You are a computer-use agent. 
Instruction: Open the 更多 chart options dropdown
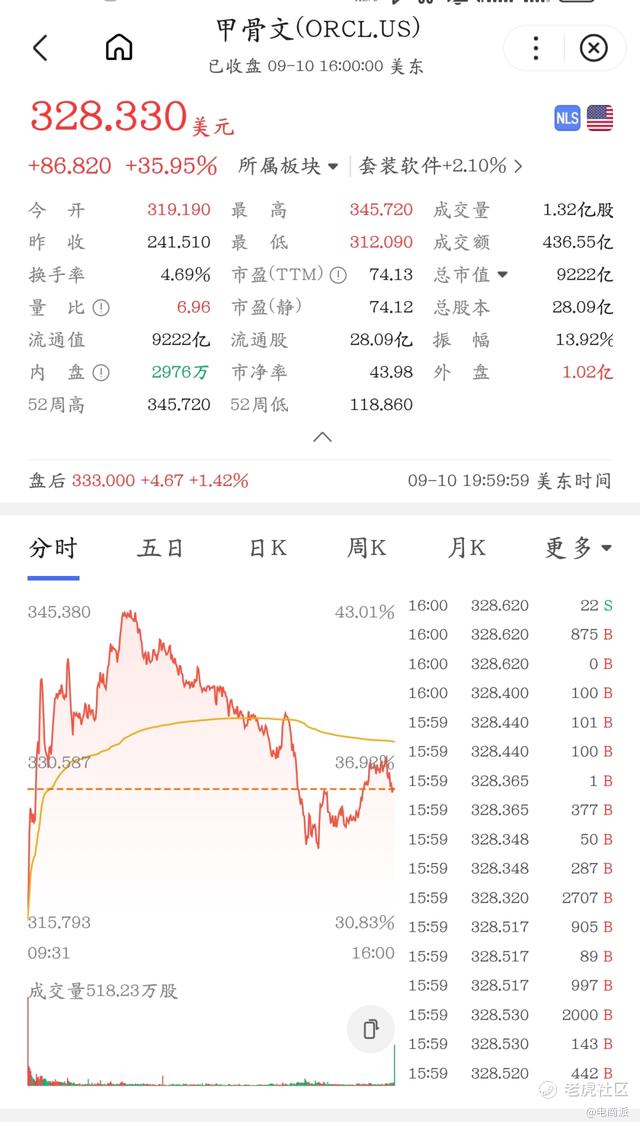point(578,549)
